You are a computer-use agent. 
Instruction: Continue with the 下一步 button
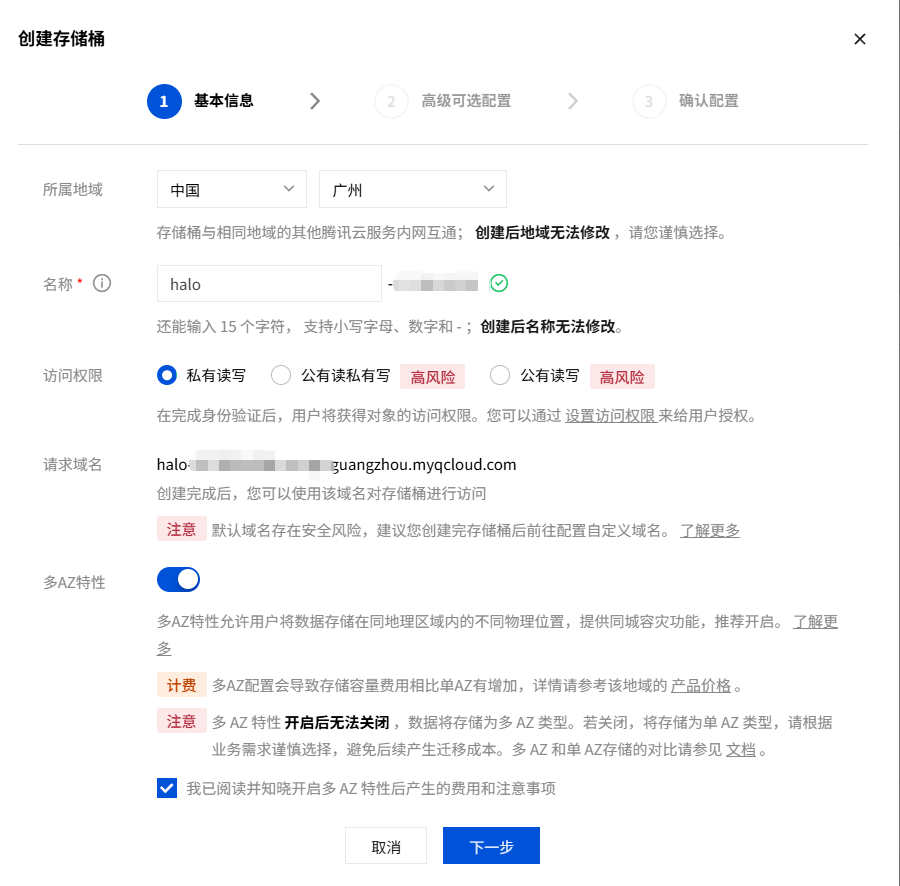point(491,846)
